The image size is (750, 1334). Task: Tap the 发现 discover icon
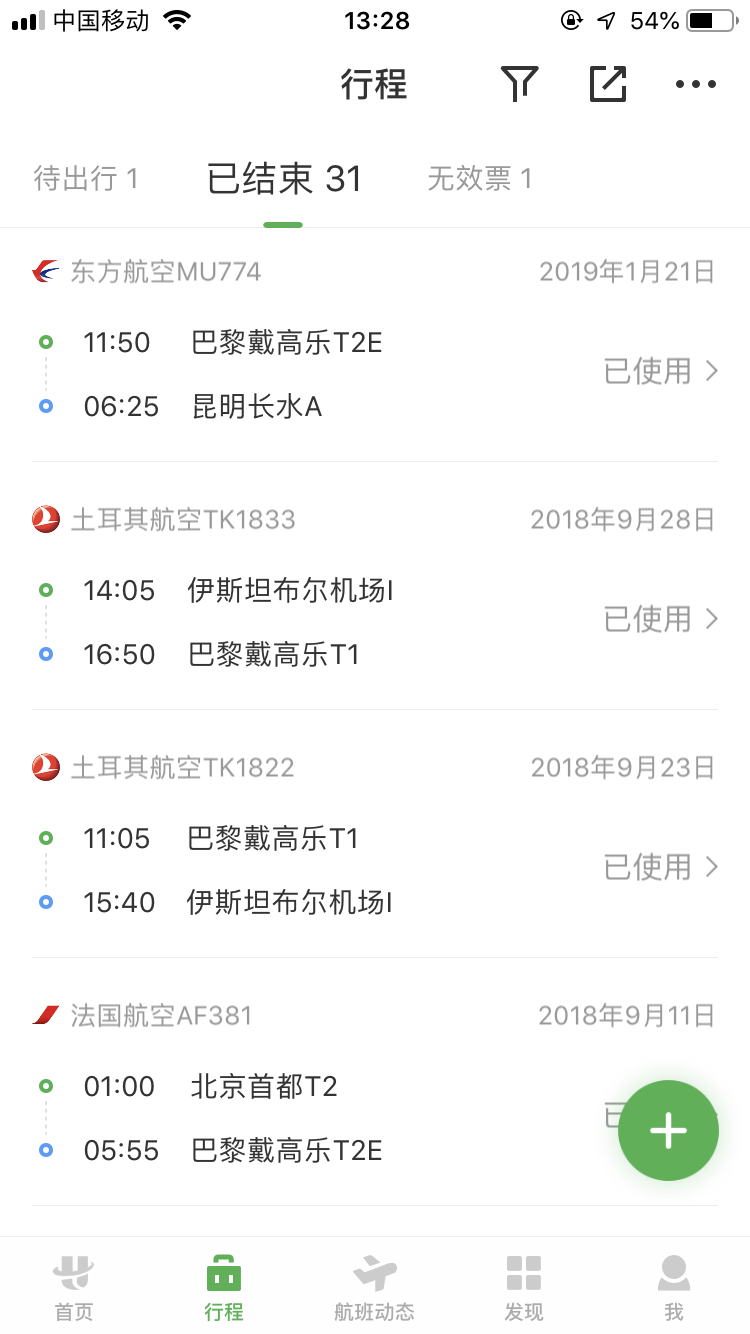click(x=524, y=1285)
